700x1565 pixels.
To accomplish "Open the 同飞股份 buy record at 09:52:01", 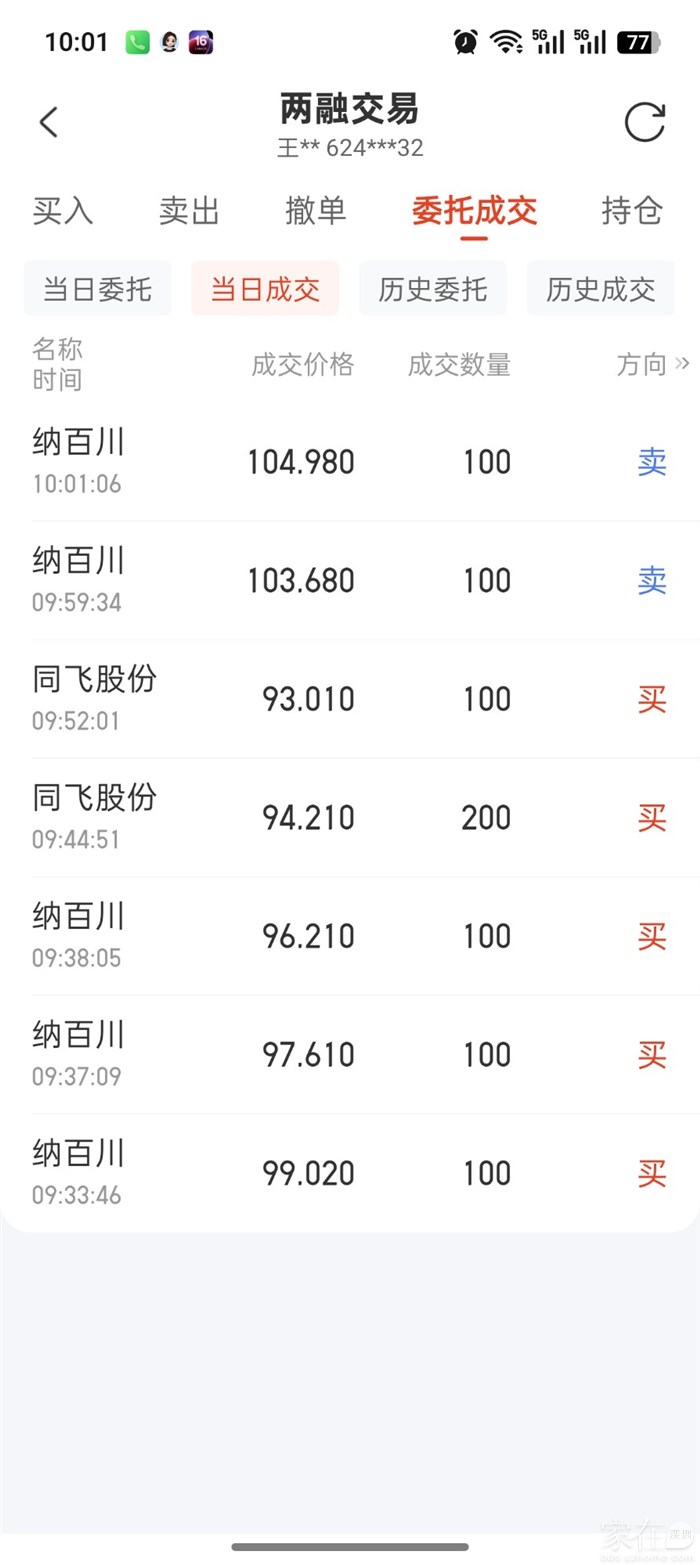I will [350, 699].
